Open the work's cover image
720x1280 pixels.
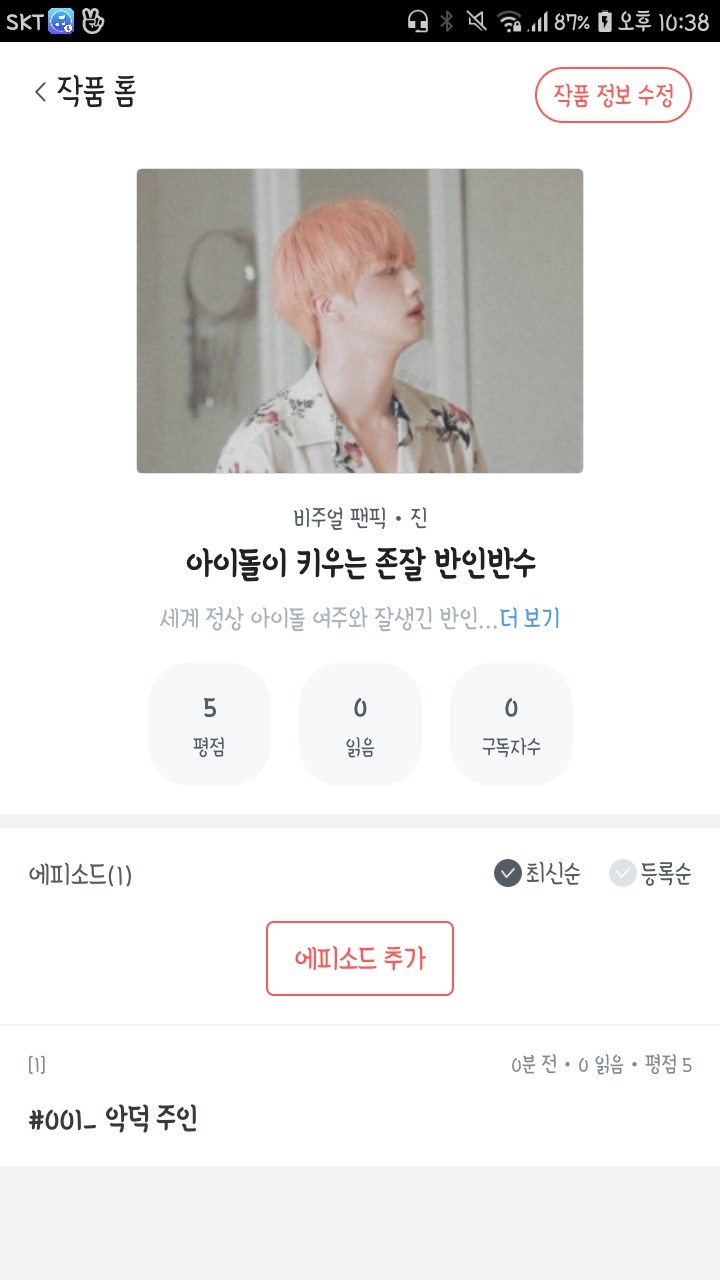pyautogui.click(x=360, y=320)
